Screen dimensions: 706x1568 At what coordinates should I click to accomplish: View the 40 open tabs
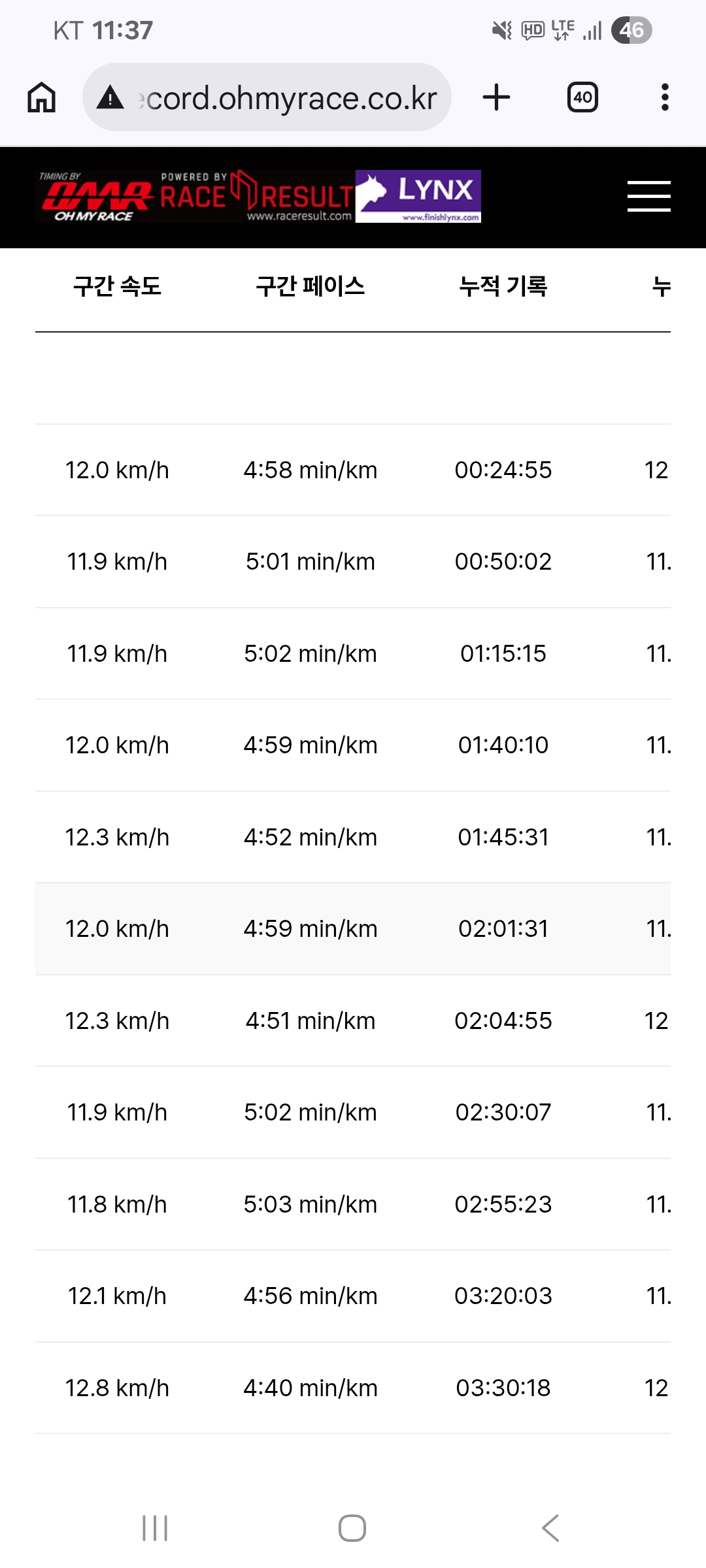click(582, 97)
